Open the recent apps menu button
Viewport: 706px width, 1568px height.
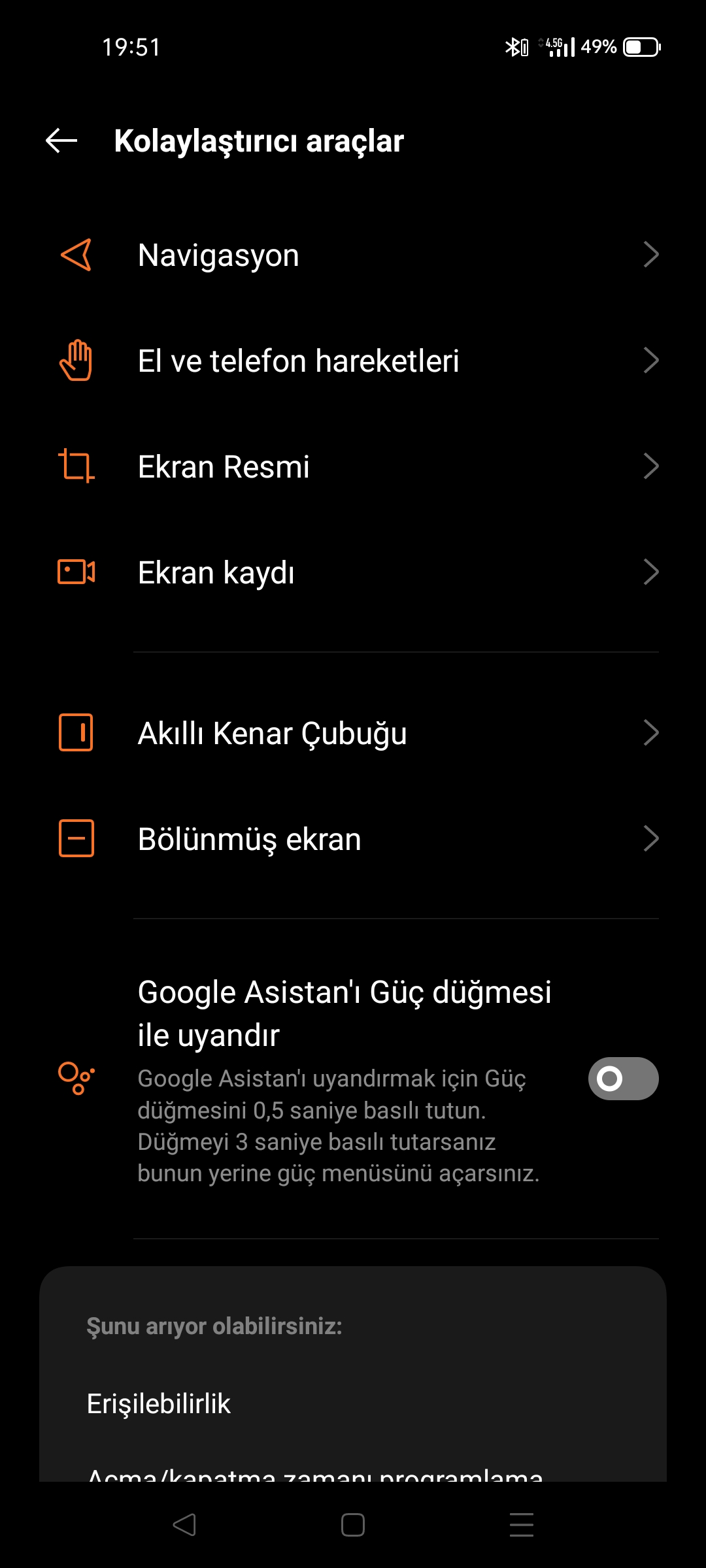pos(521,1525)
